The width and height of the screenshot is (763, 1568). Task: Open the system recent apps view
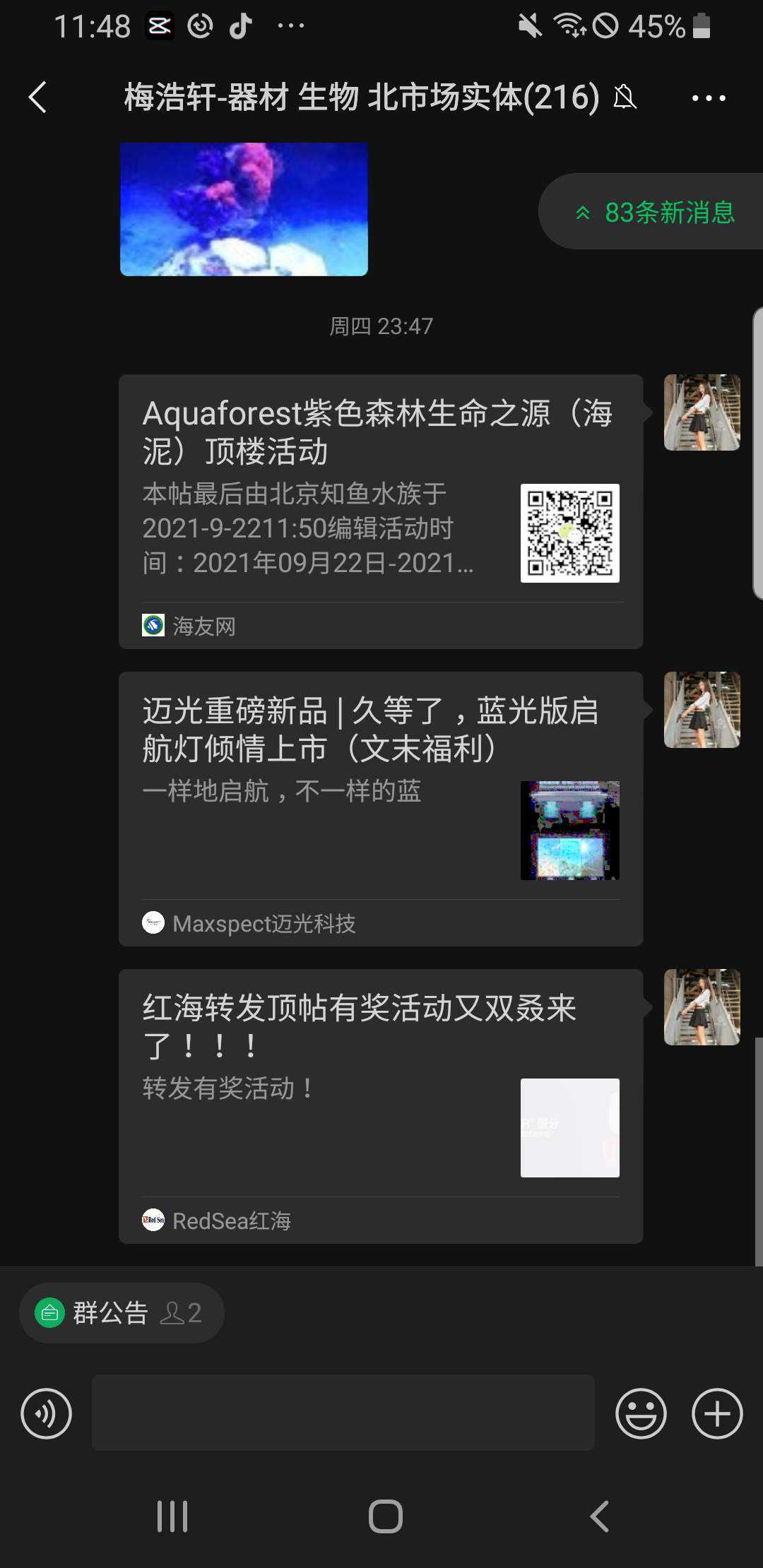pos(172,1516)
